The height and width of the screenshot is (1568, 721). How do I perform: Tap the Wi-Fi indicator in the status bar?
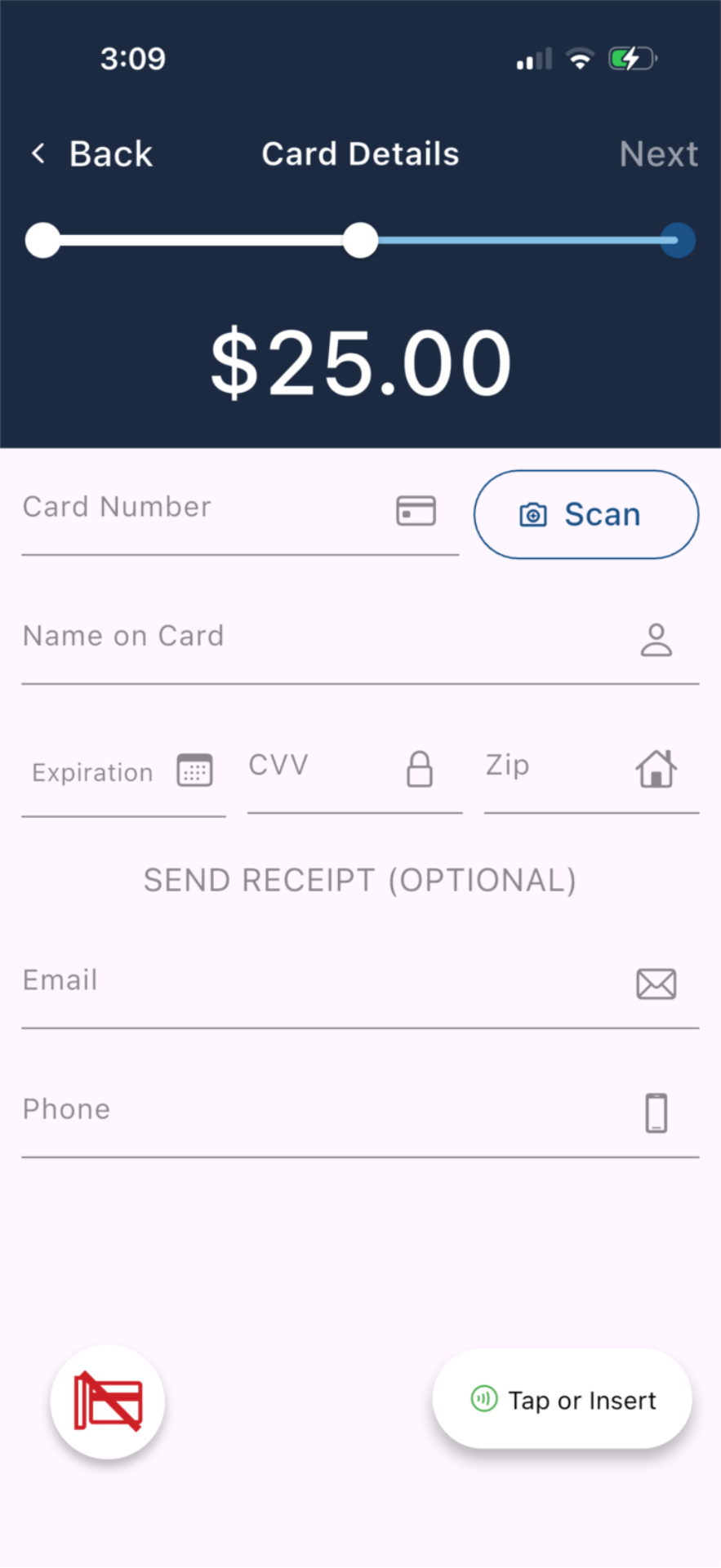pyautogui.click(x=579, y=58)
